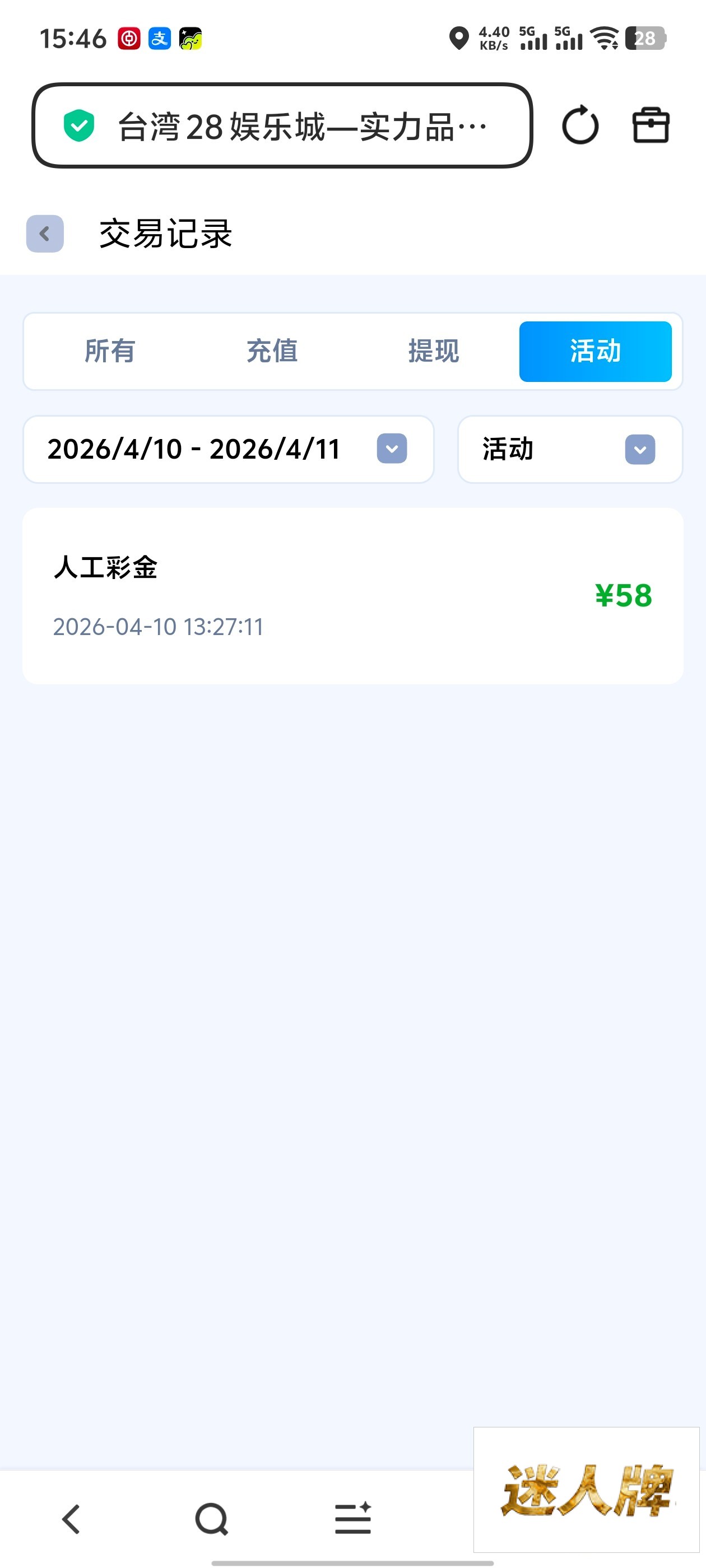Open the browser menu with sparkle icon
This screenshot has height=1568, width=706.
click(x=352, y=1519)
